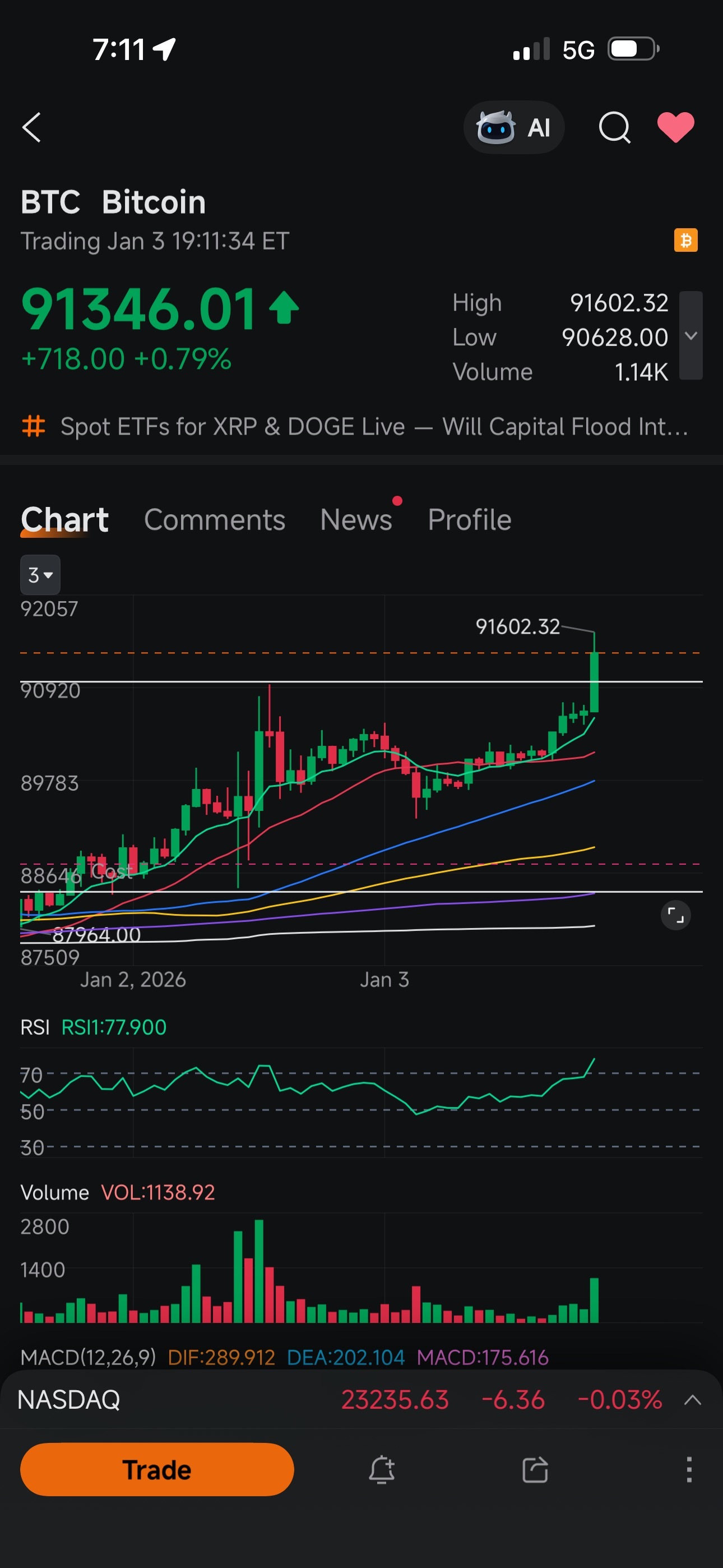Open the AI assistant button

coord(513,127)
